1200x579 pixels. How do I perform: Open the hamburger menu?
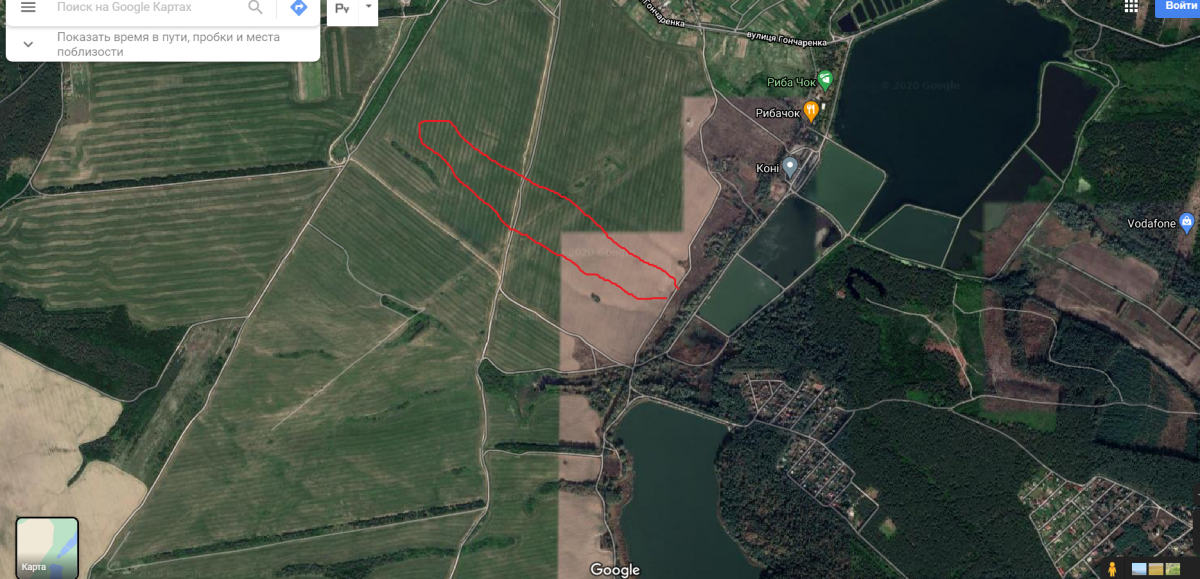pos(28,7)
